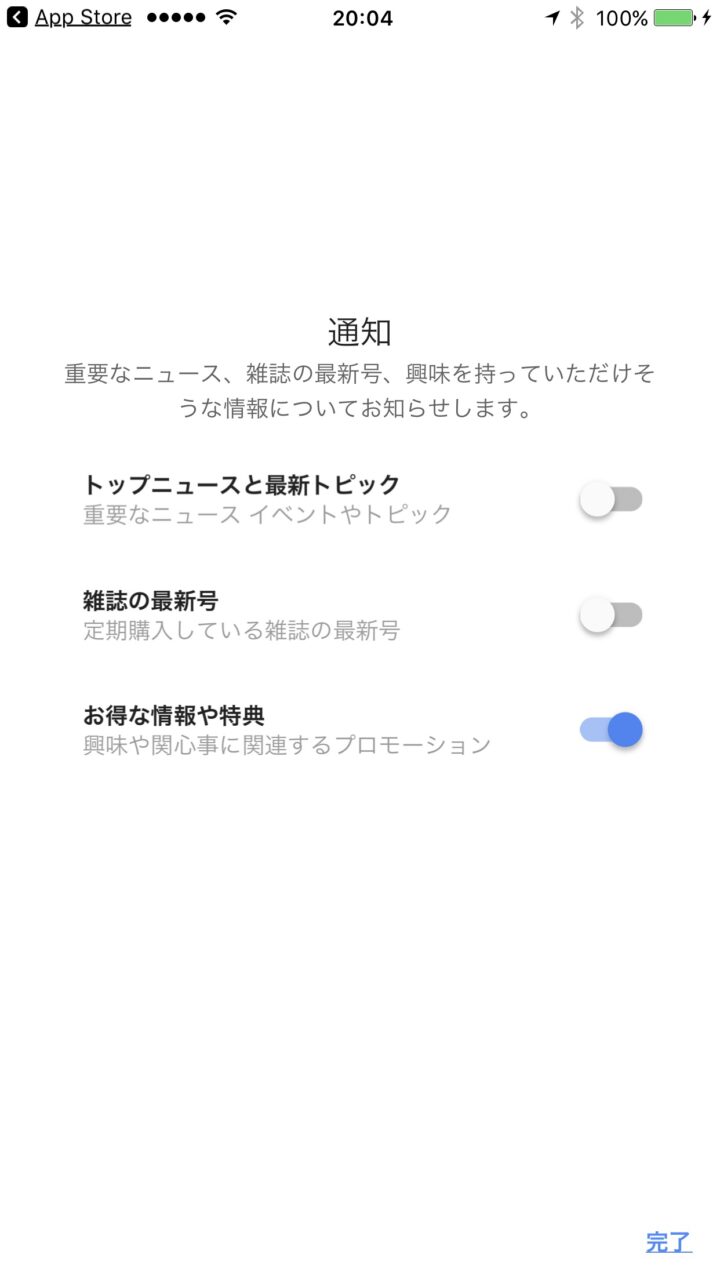Tap the 完了 link to finish
This screenshot has height=1280, width=720.
click(668, 1242)
